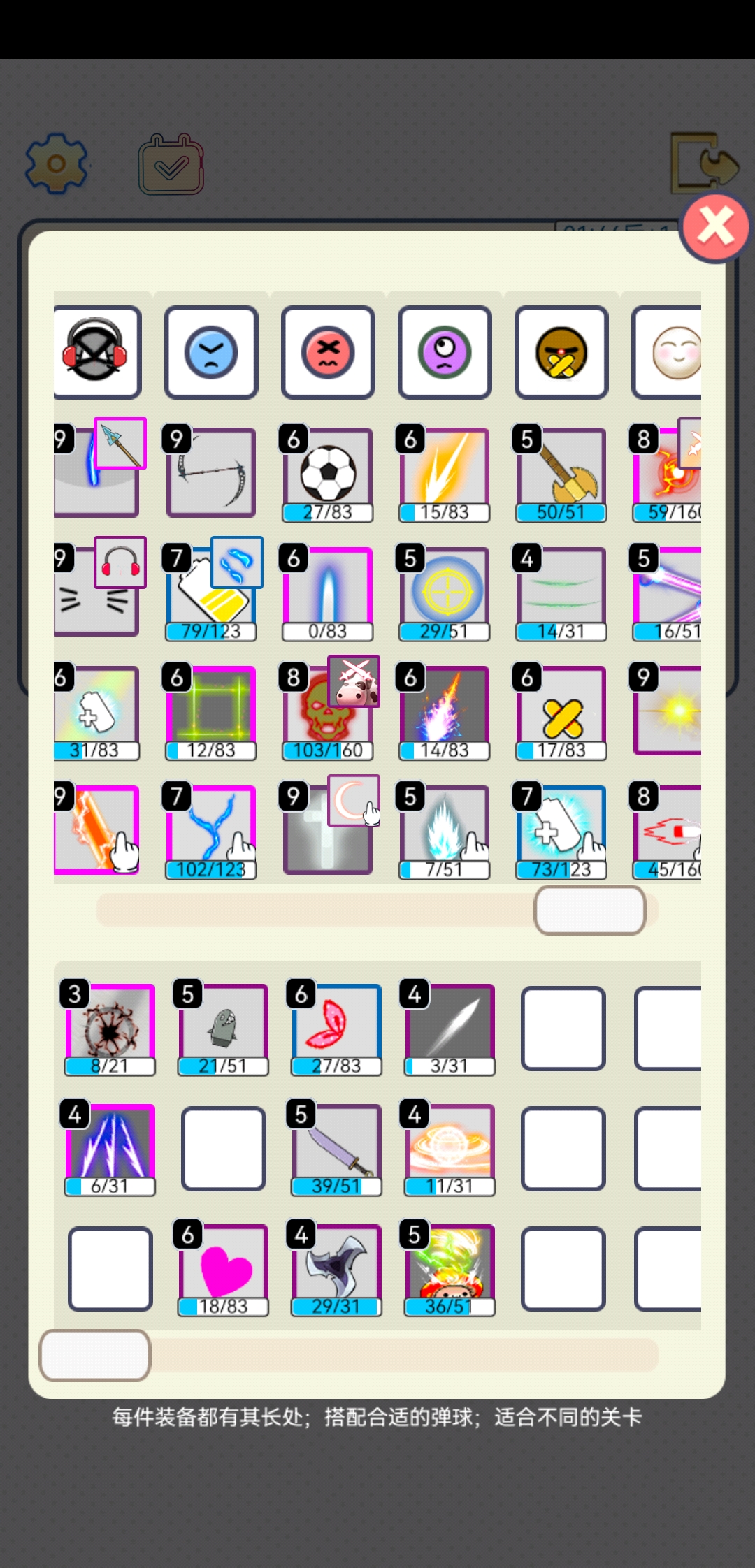This screenshot has height=1568, width=755.
Task: Open the black hole item 8/21
Action: [x=110, y=1029]
